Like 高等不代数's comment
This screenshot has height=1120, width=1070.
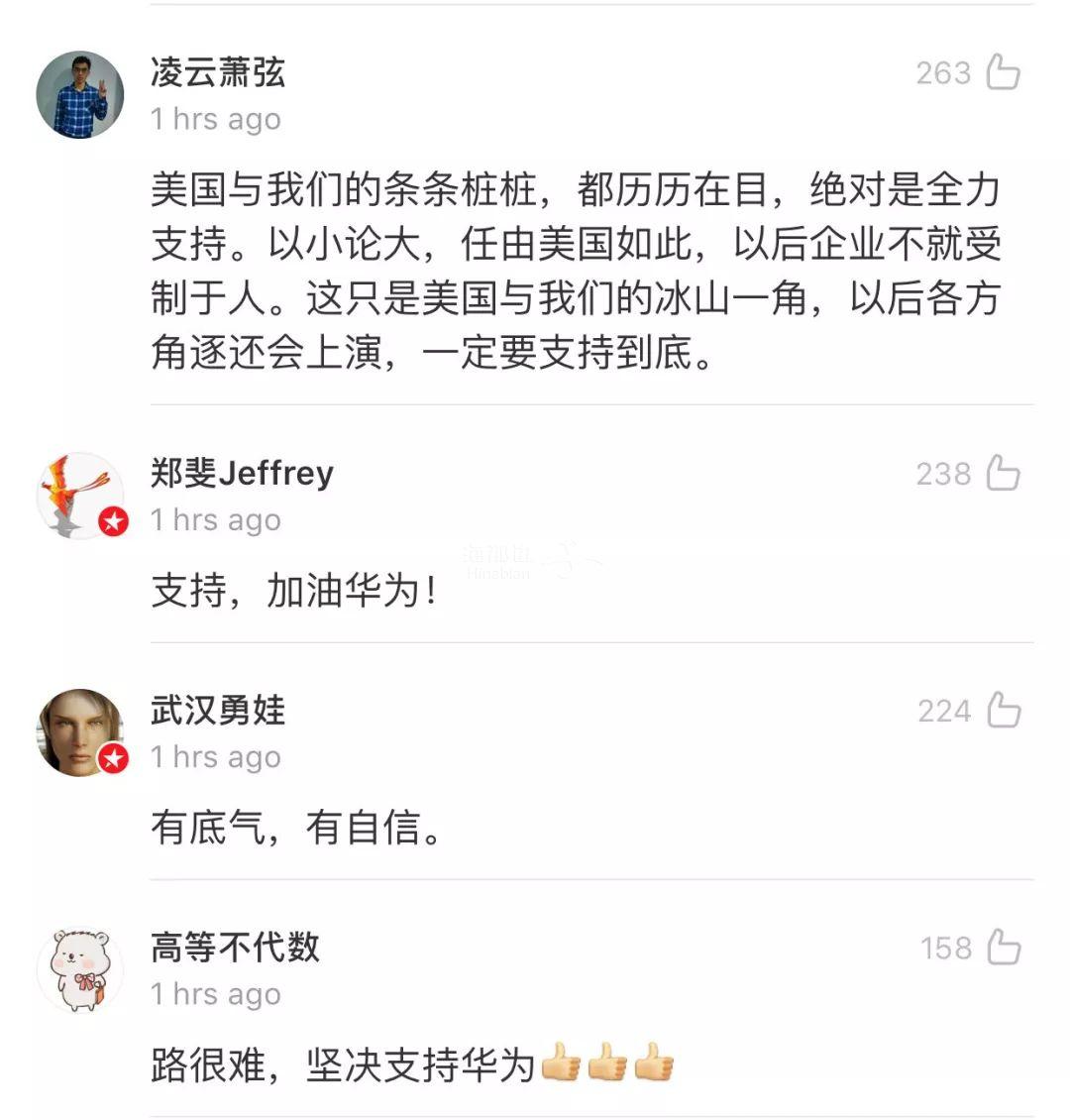click(1004, 947)
